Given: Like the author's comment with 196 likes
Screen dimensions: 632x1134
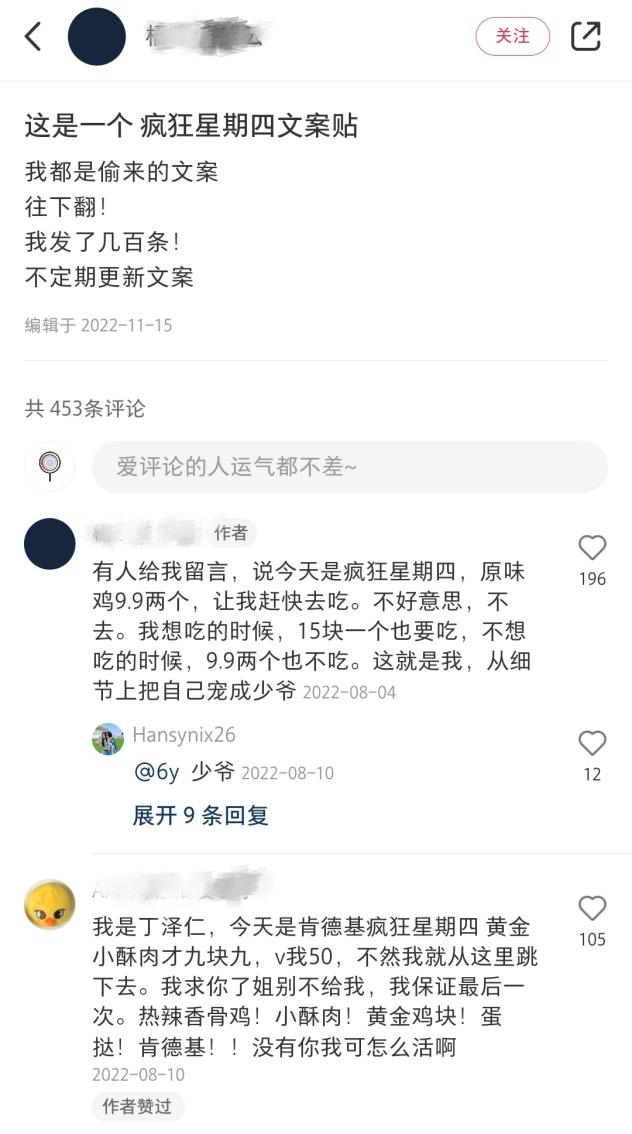Looking at the screenshot, I should pos(592,548).
